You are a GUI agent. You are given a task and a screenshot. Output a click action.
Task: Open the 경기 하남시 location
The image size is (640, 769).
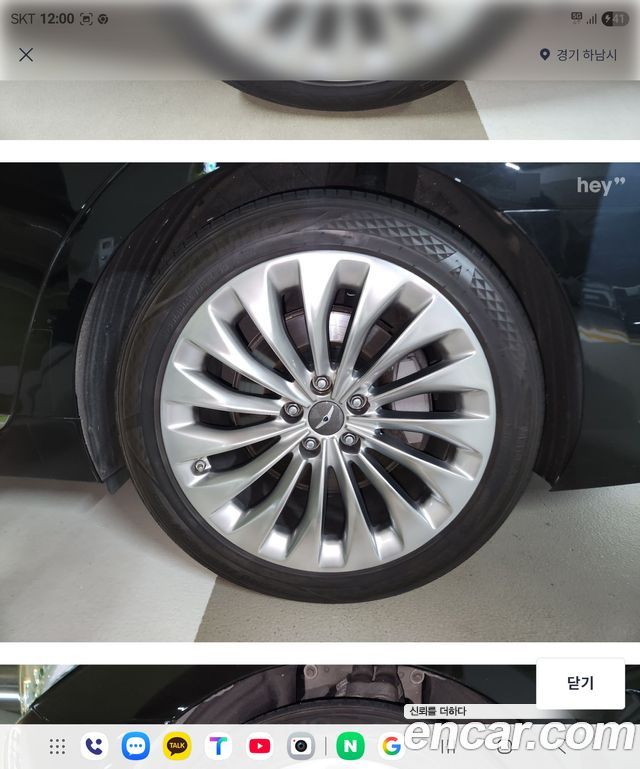coord(577,55)
